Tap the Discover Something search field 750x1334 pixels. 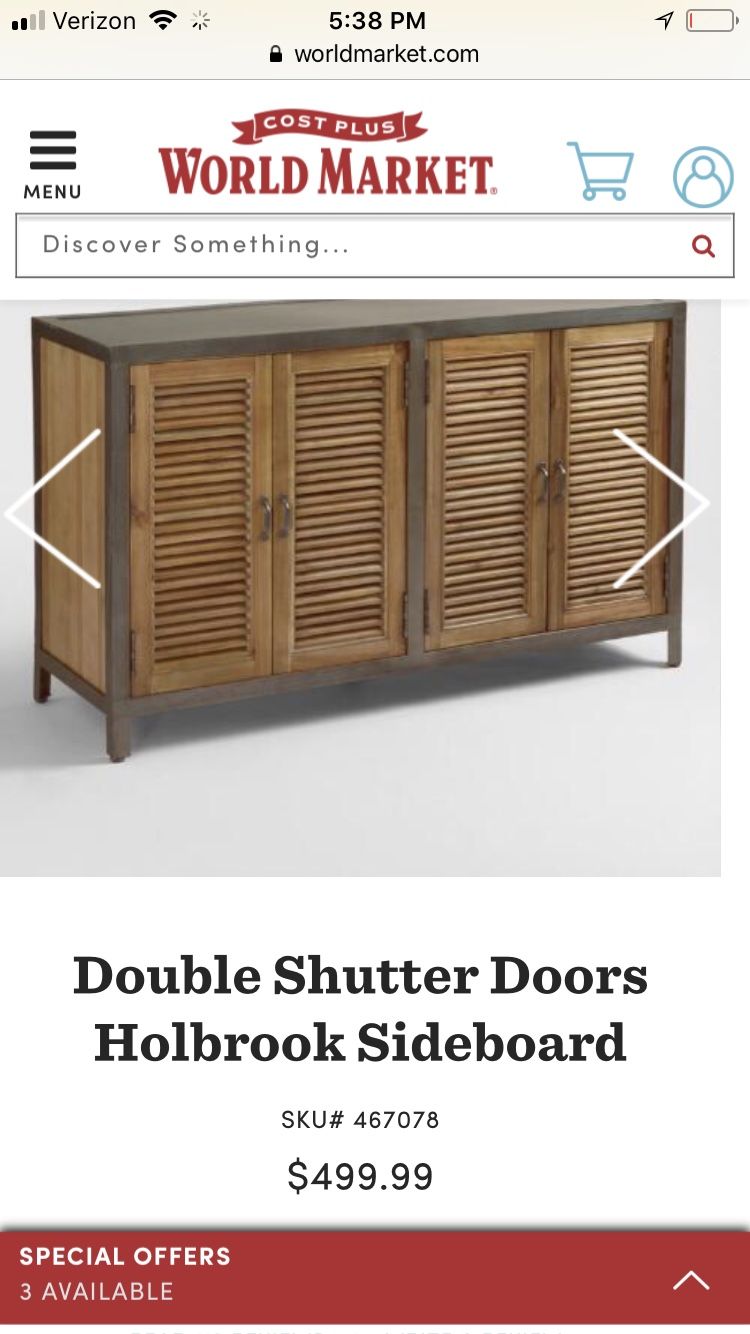point(375,245)
